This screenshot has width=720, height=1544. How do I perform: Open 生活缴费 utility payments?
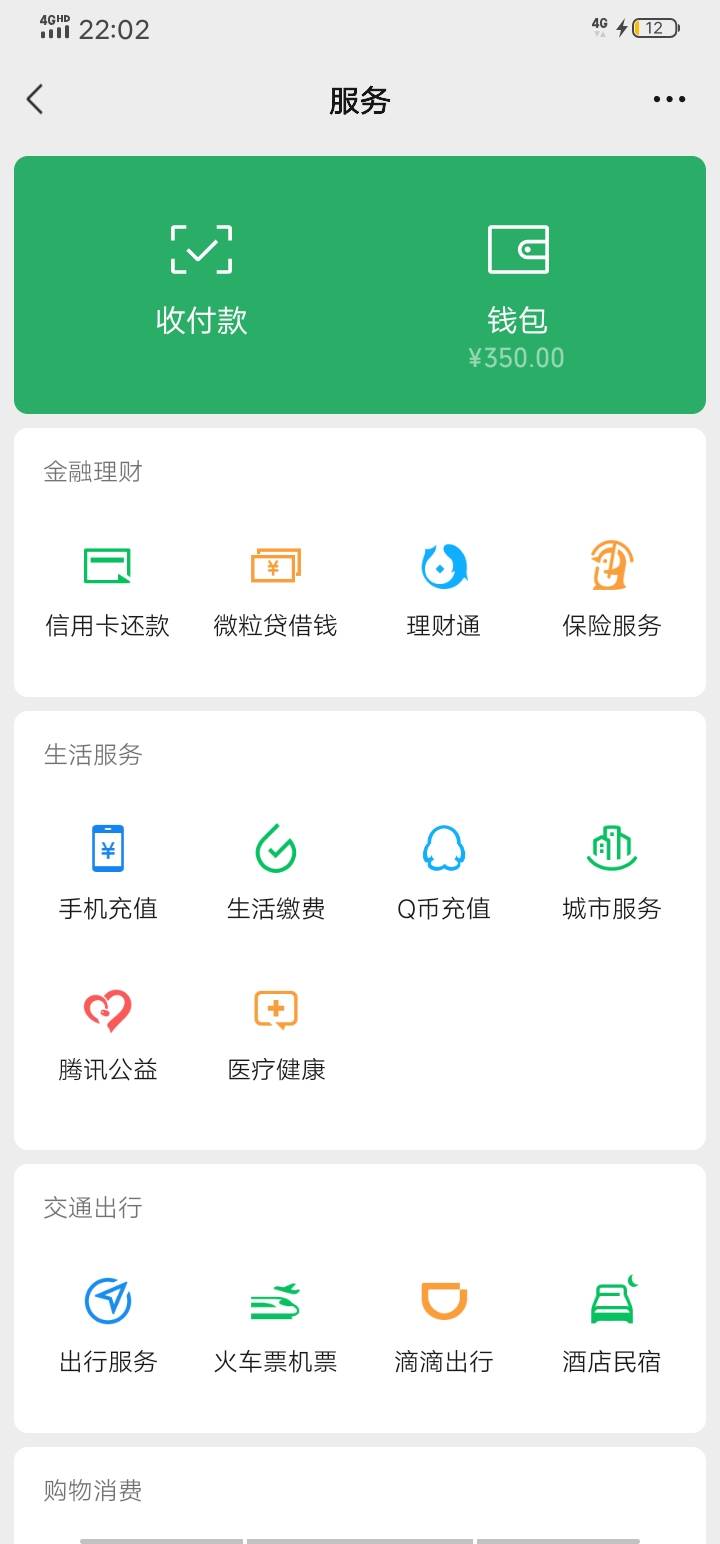(275, 873)
